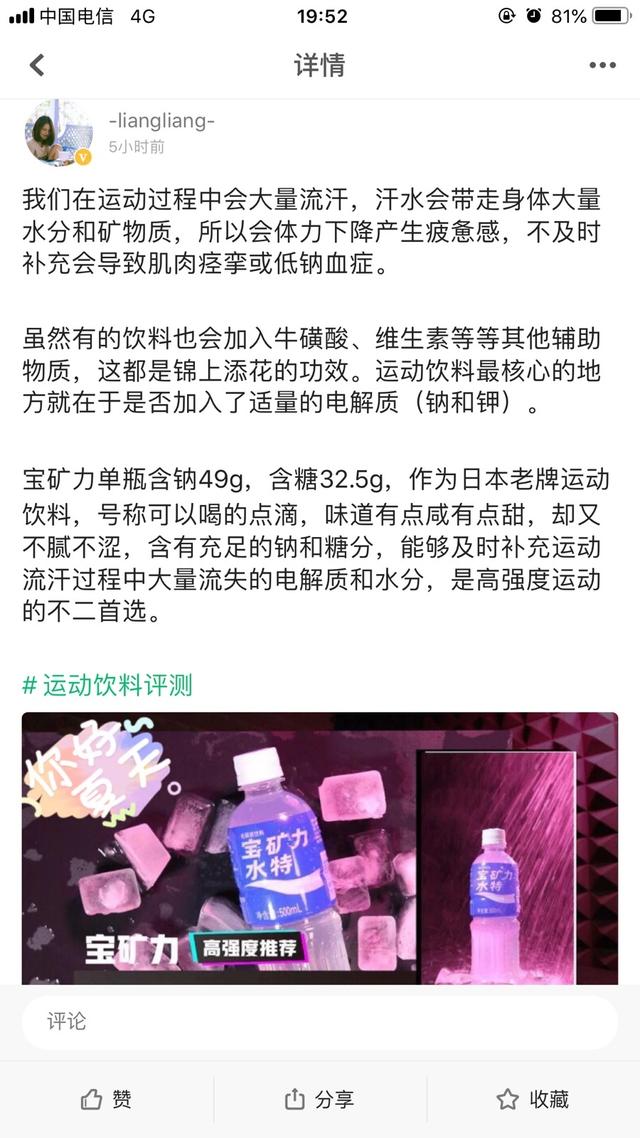Go back using the top-left arrow
This screenshot has width=640, height=1138.
tap(37, 66)
